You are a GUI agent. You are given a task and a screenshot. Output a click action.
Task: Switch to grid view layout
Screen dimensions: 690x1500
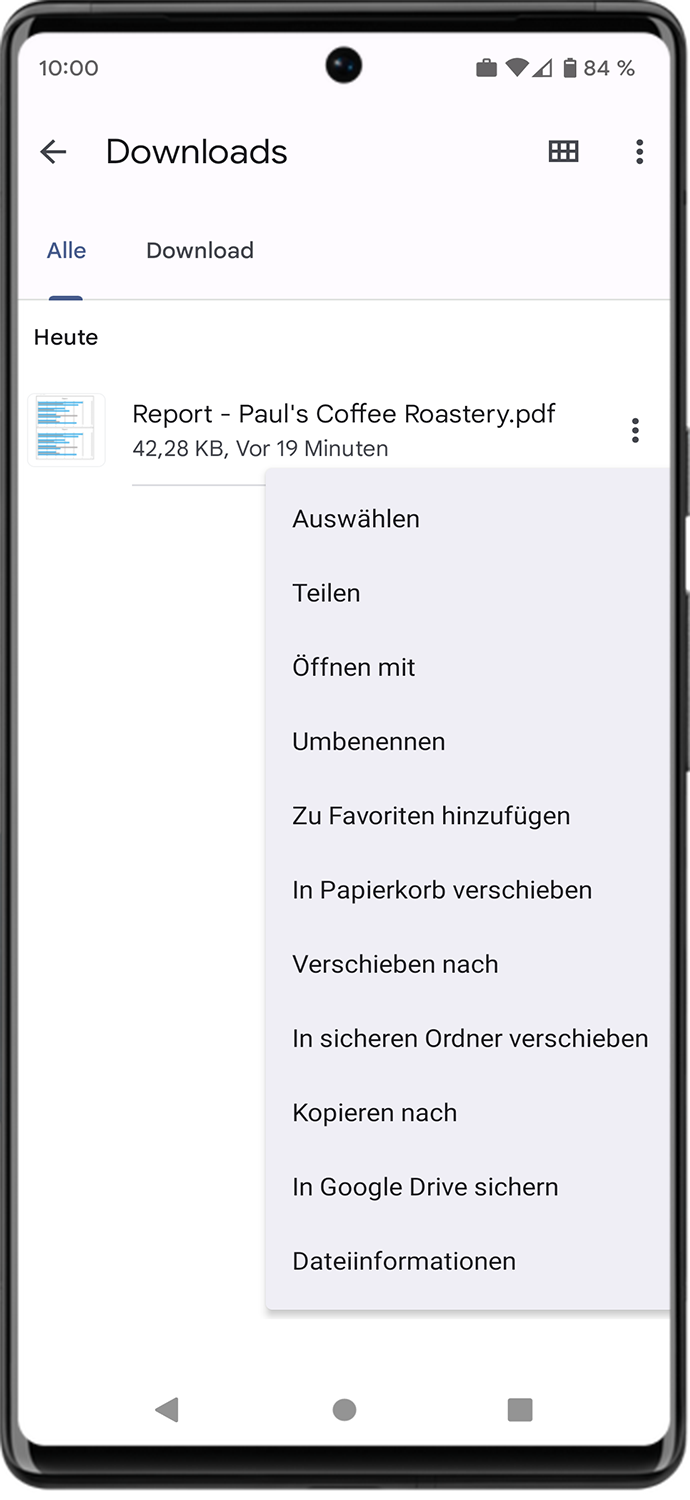(564, 152)
